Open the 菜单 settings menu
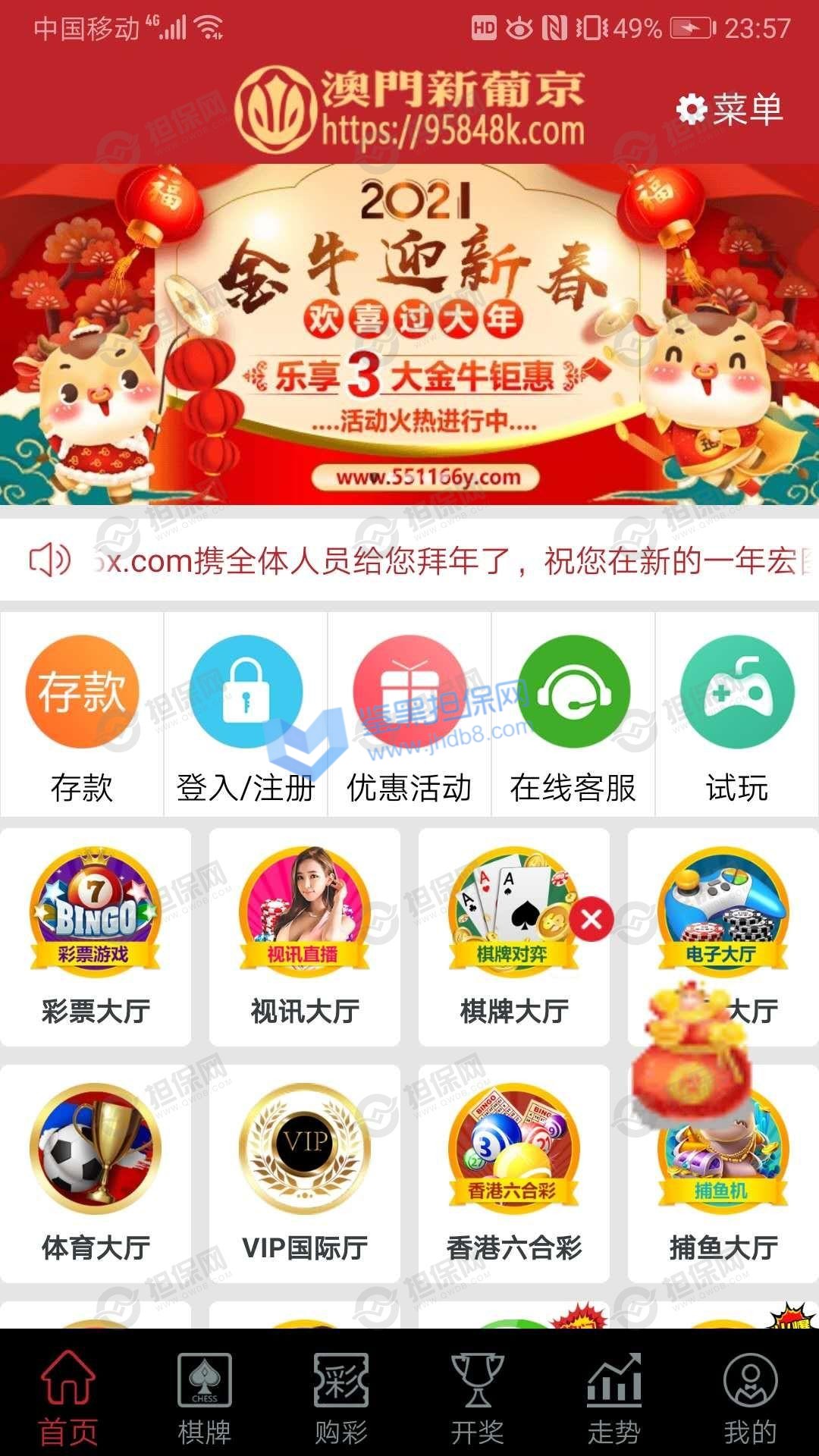819x1456 pixels. [x=730, y=109]
